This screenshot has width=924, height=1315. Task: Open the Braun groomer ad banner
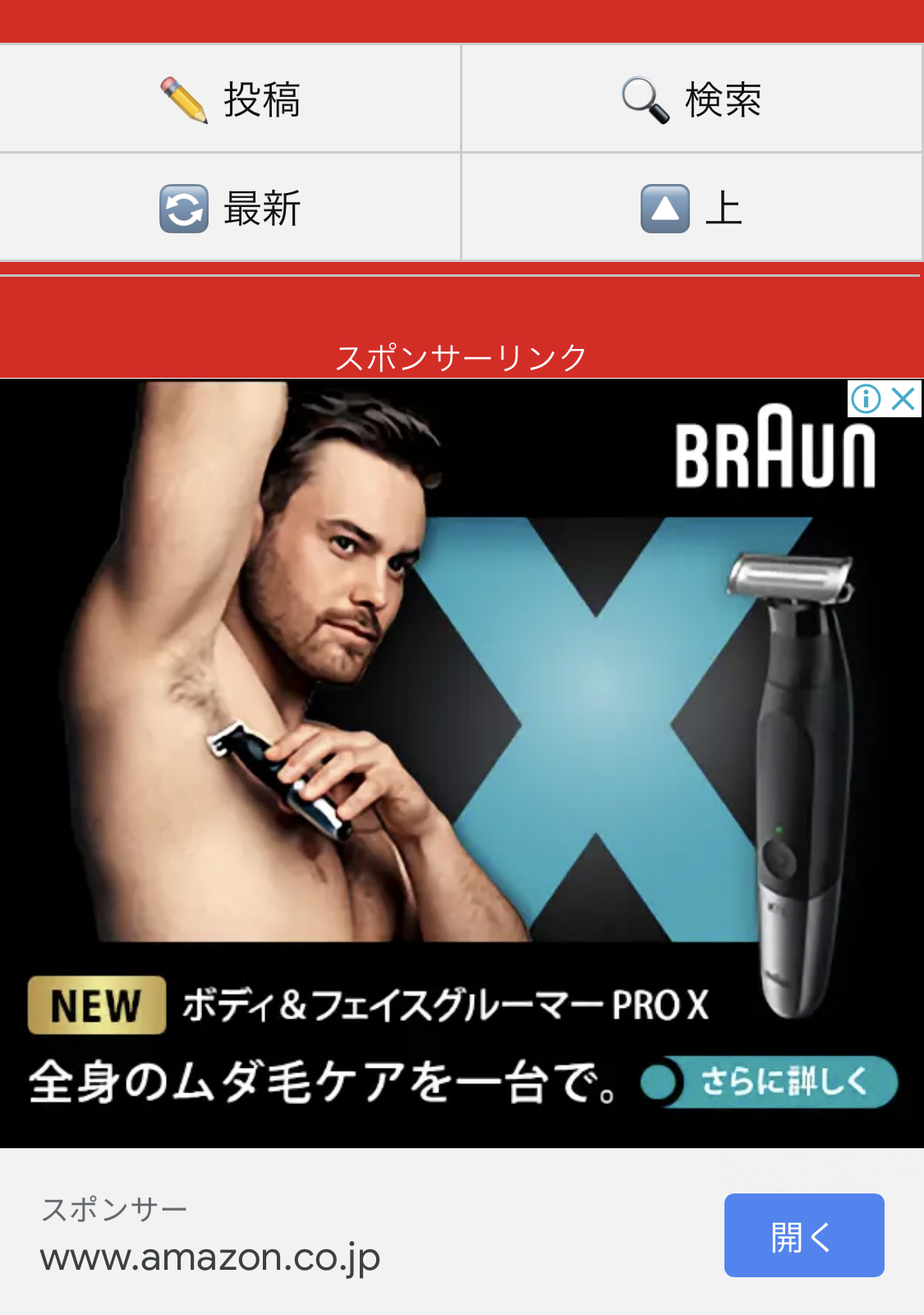pos(460,739)
